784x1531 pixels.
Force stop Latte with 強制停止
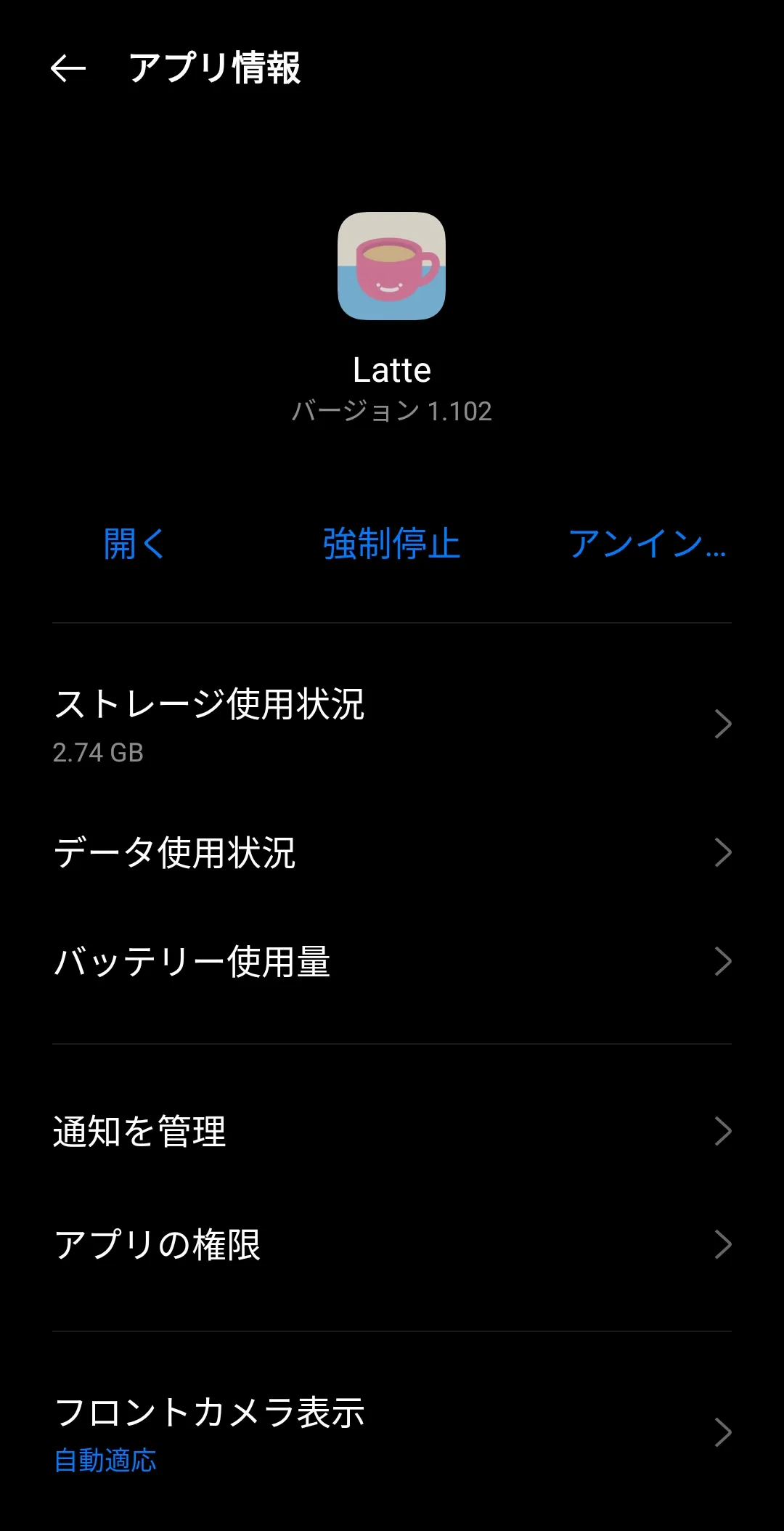[391, 544]
